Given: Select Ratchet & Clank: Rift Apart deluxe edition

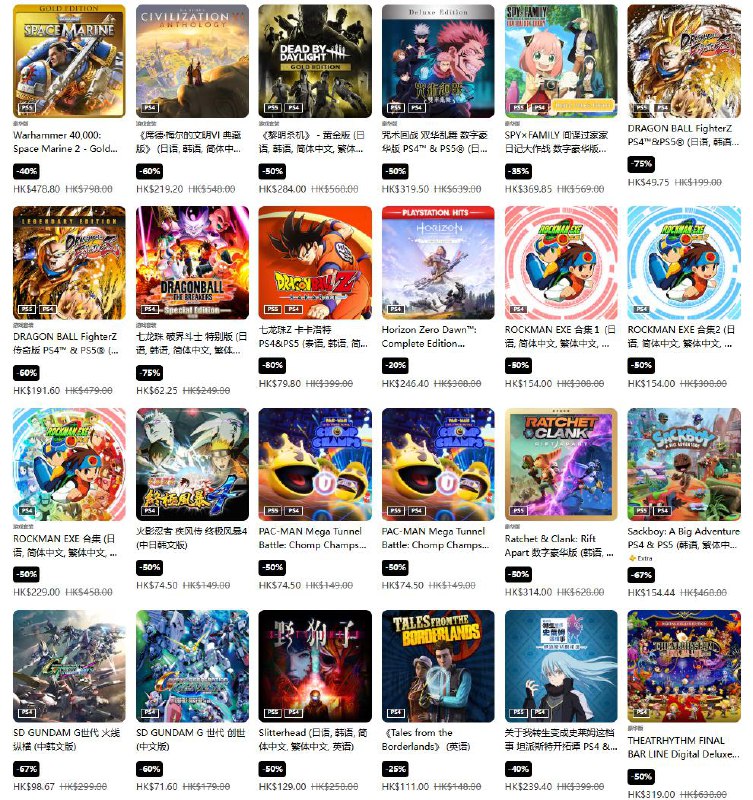Looking at the screenshot, I should coord(561,464).
